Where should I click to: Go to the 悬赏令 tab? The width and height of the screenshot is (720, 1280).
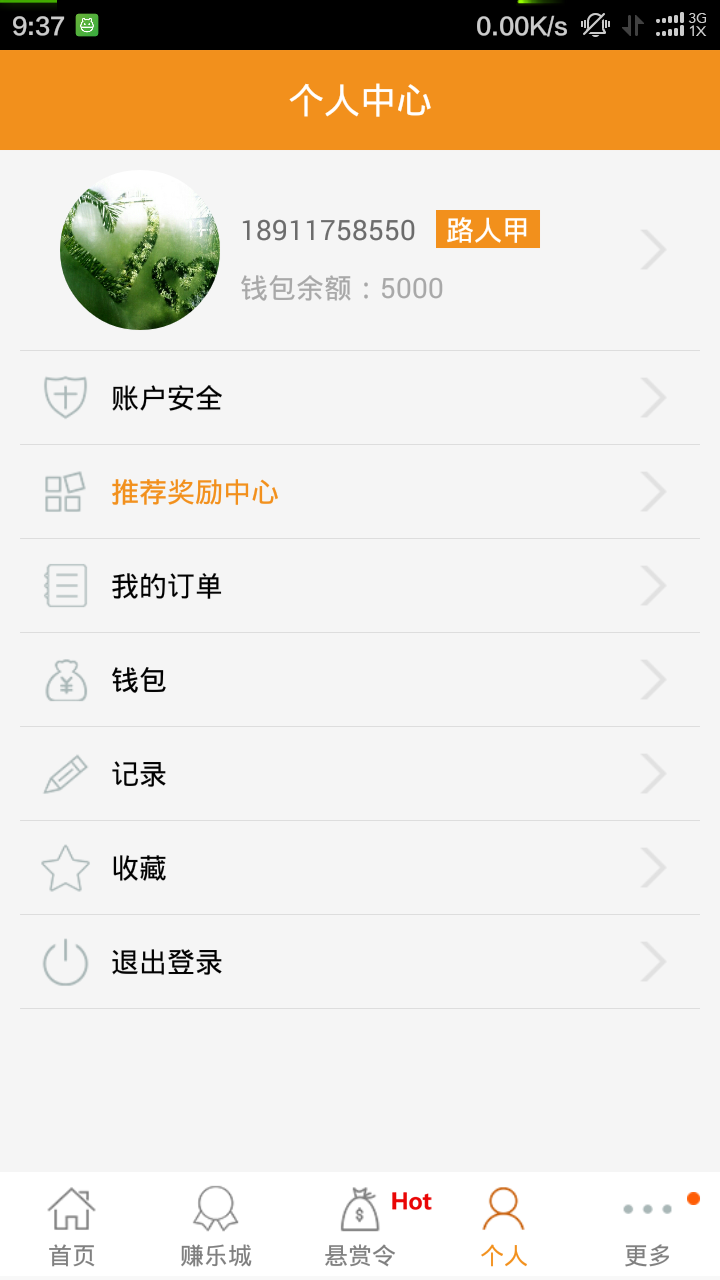tap(360, 1226)
